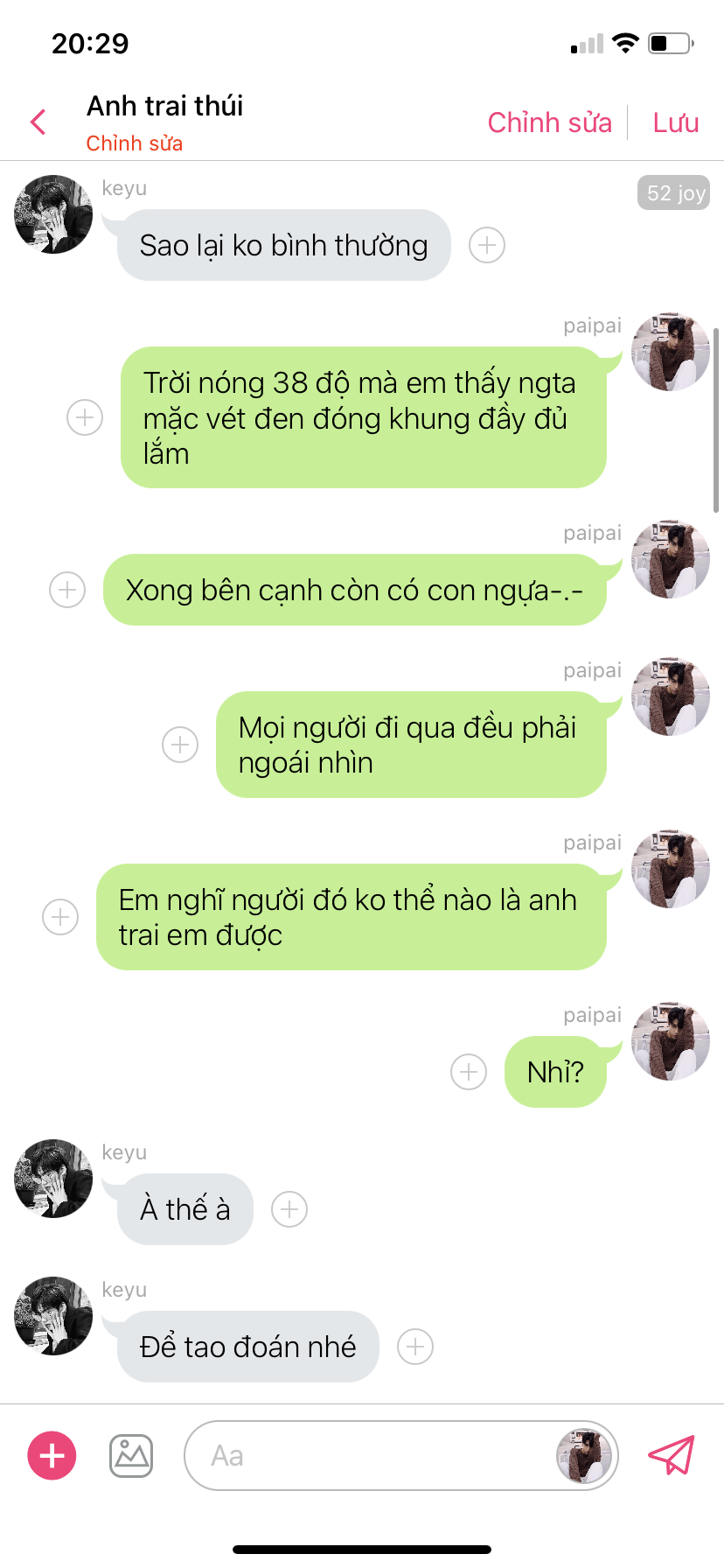Open the image picker icon
The width and height of the screenshot is (724, 1568).
tap(131, 1456)
